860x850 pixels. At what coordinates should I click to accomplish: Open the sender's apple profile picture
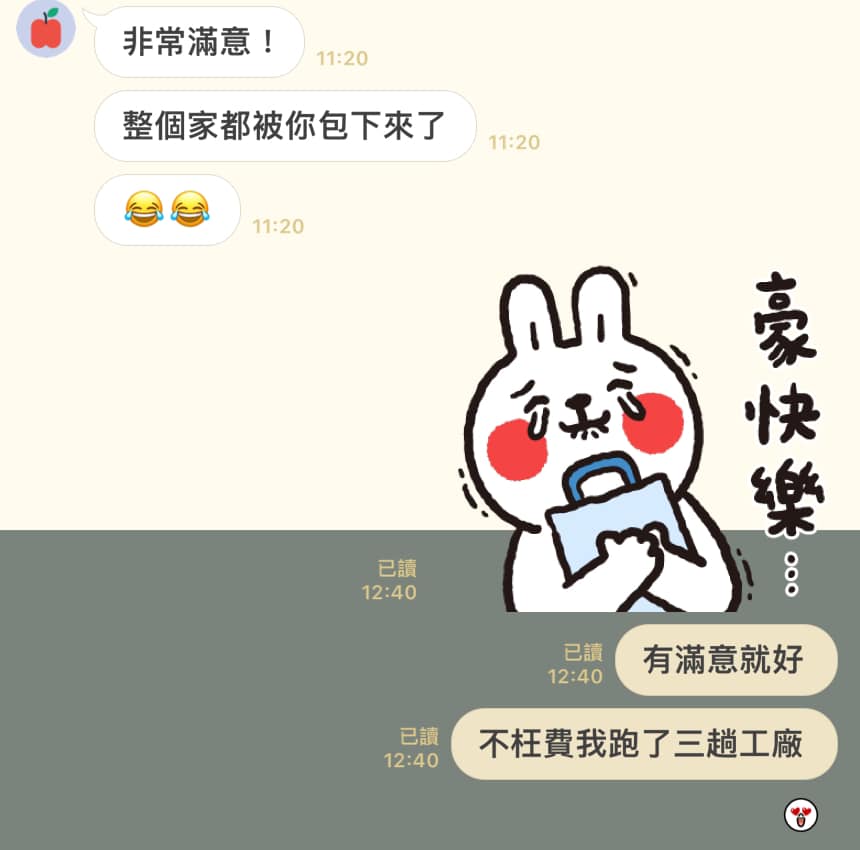point(46,29)
